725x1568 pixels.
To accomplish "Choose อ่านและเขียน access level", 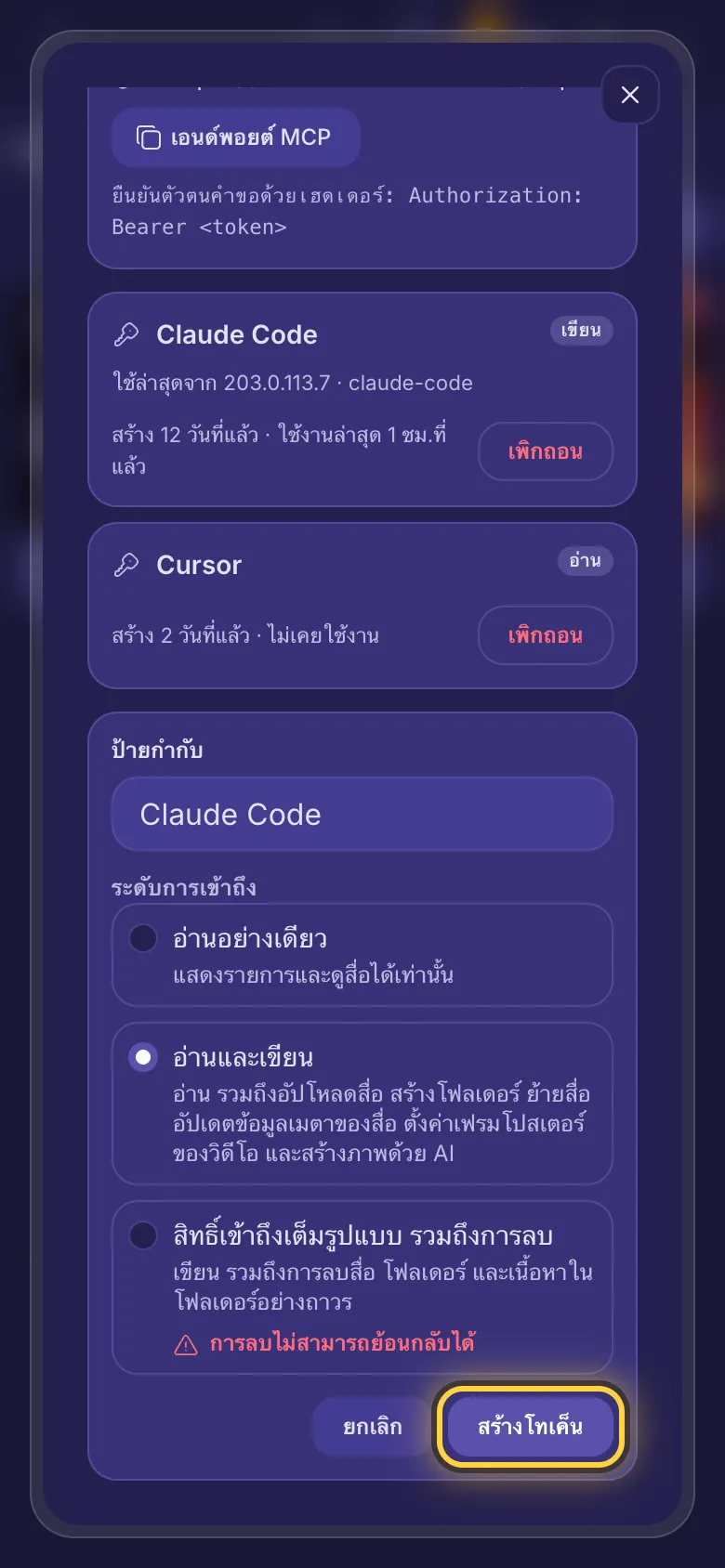I will click(362, 1104).
